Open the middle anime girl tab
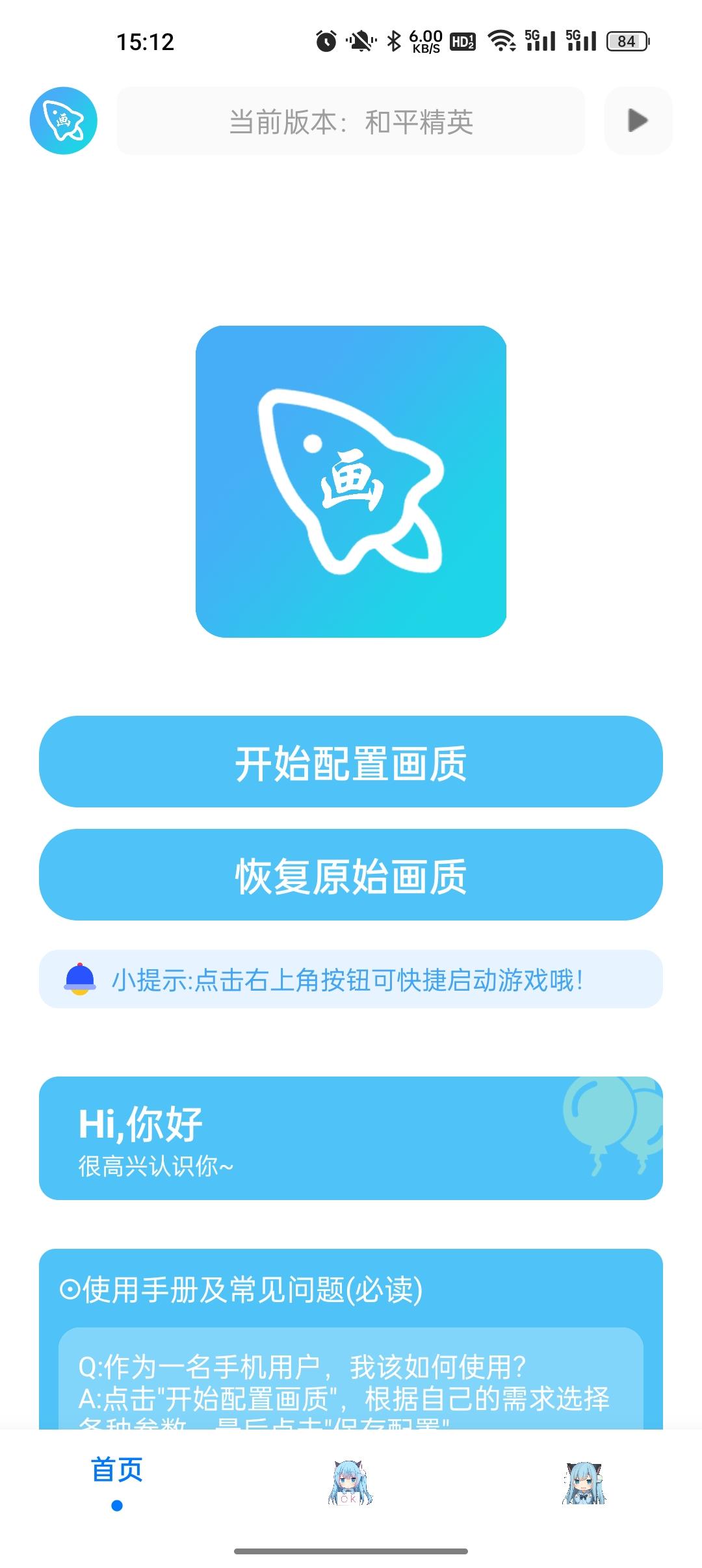 [350, 1483]
